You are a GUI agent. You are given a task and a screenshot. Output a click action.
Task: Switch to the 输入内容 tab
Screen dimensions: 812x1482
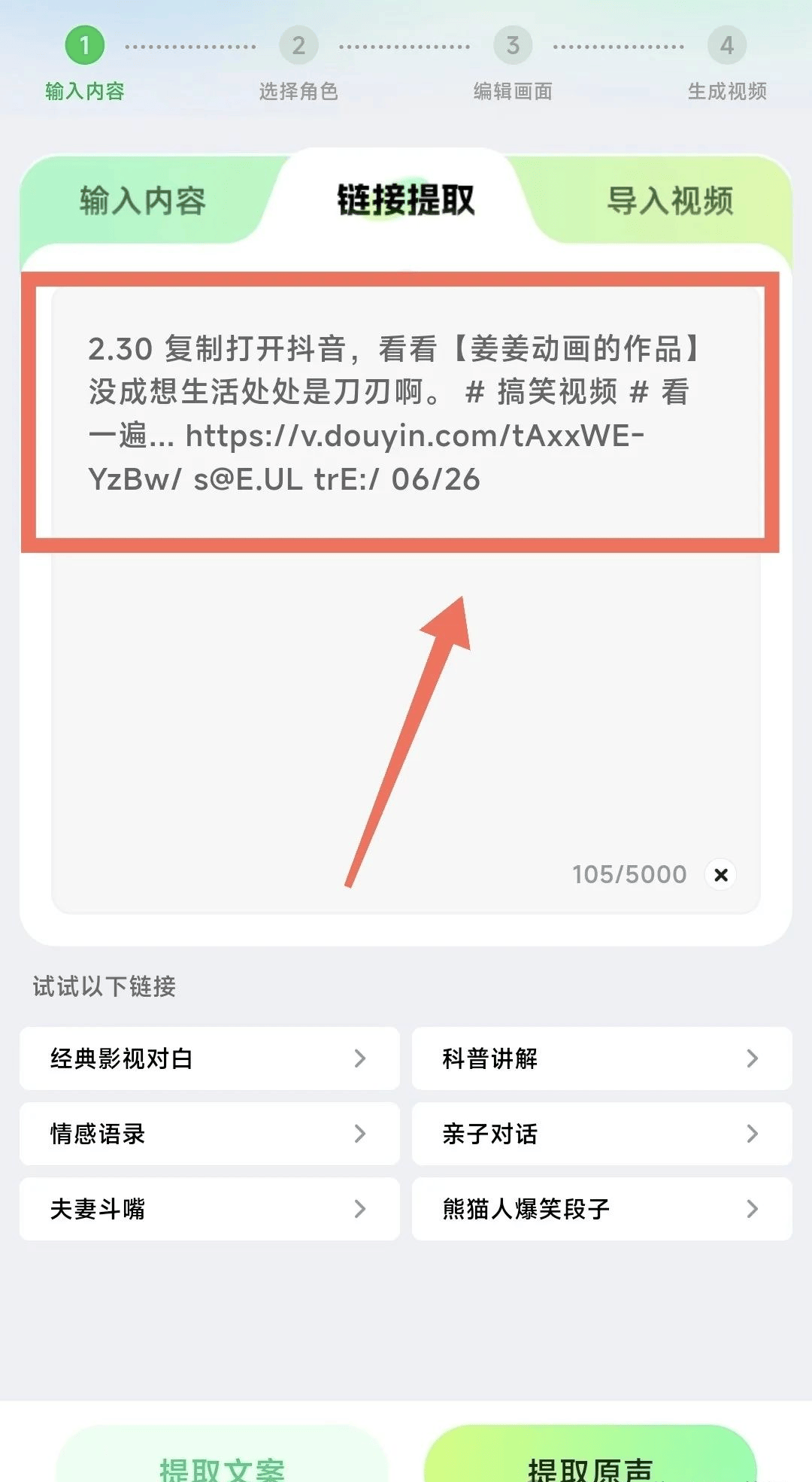pyautogui.click(x=143, y=202)
